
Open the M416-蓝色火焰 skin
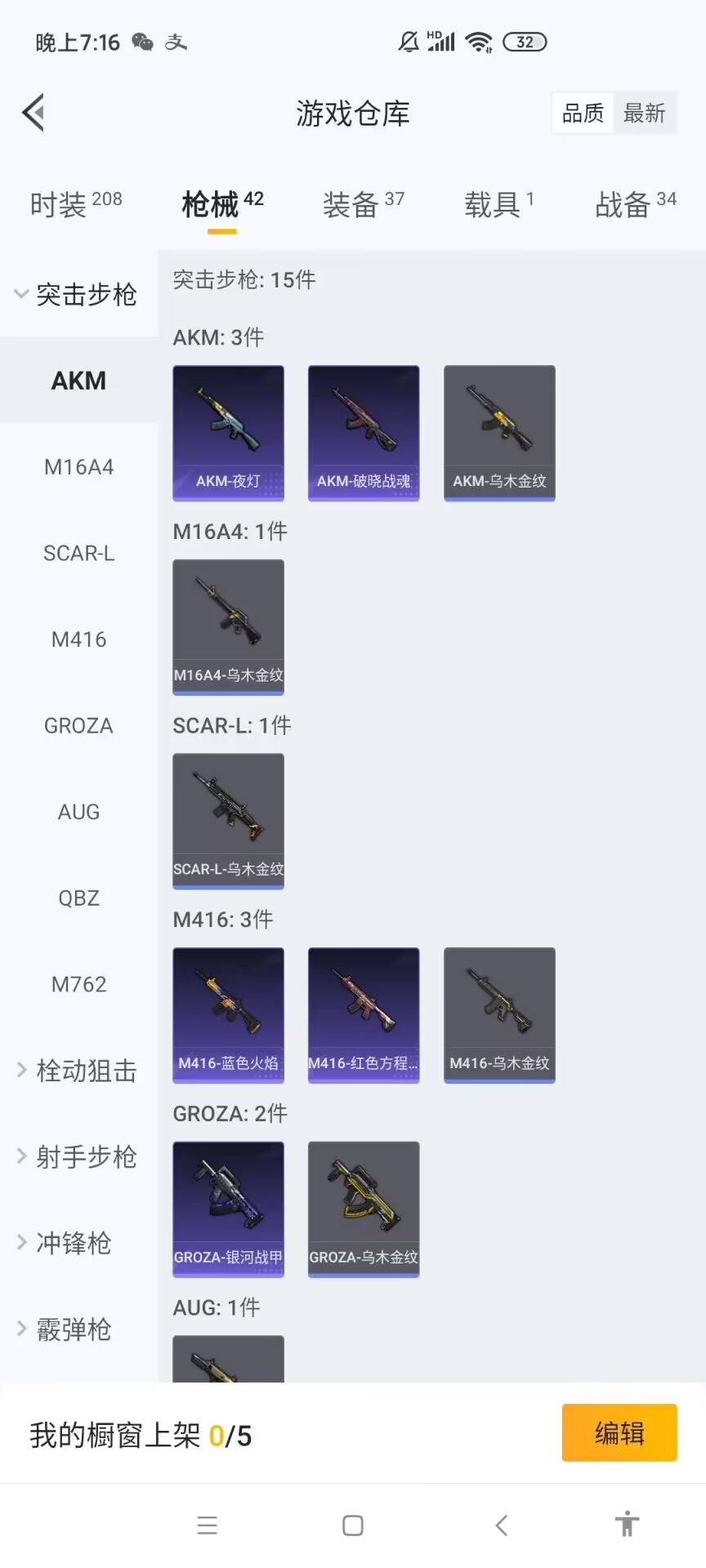(228, 1013)
